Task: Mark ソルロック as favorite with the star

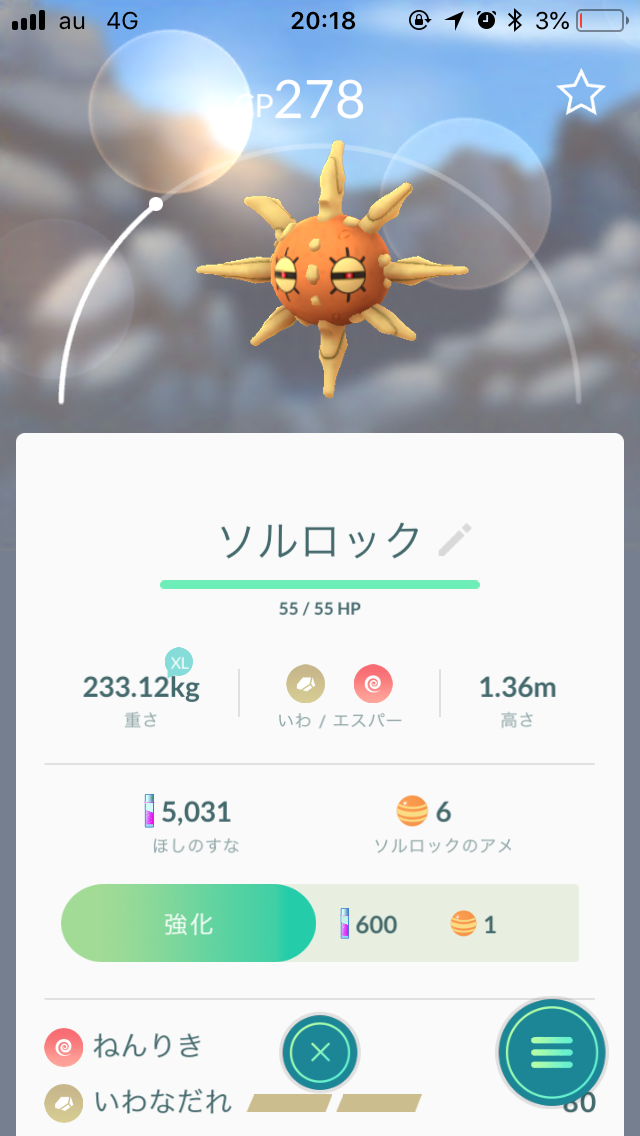Action: (580, 93)
